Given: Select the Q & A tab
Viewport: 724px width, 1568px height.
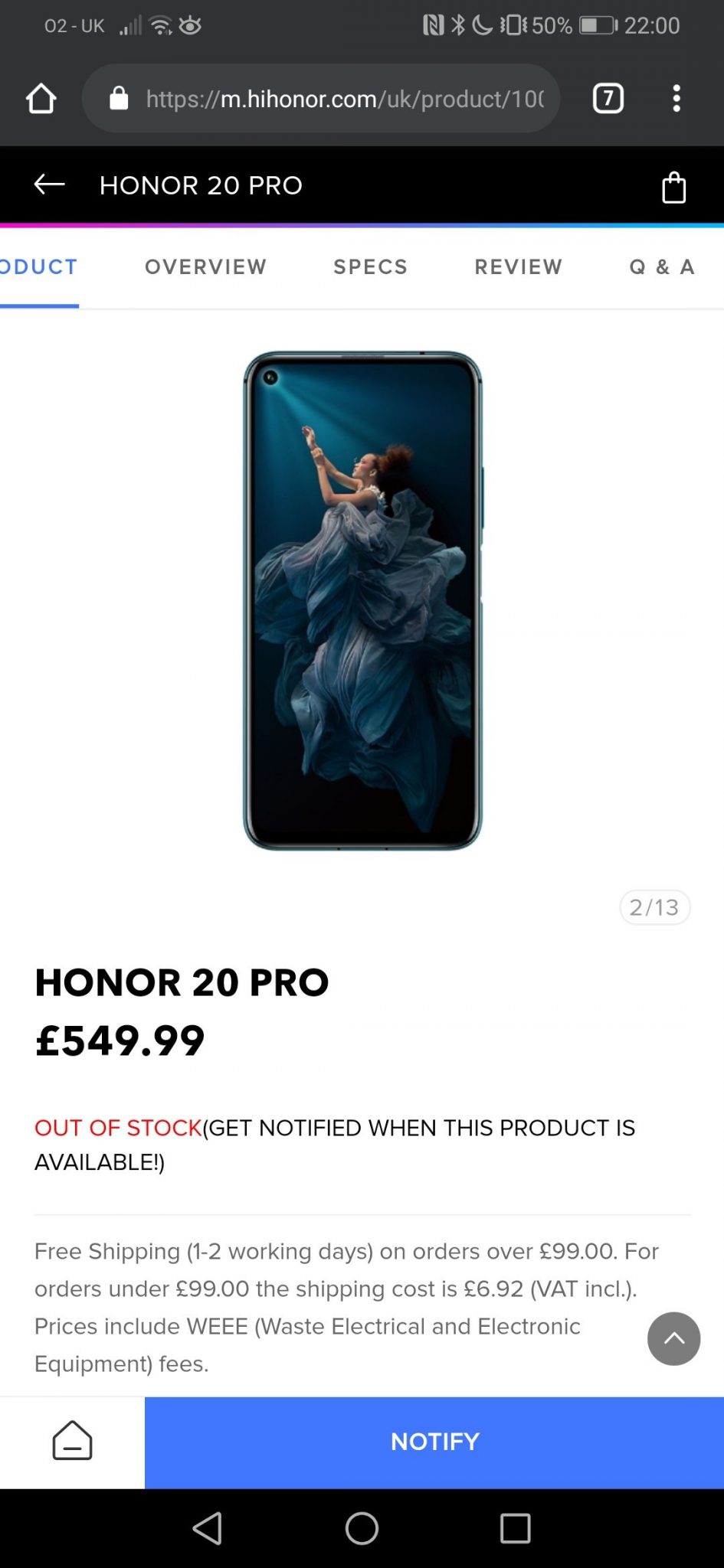Looking at the screenshot, I should pos(662,266).
